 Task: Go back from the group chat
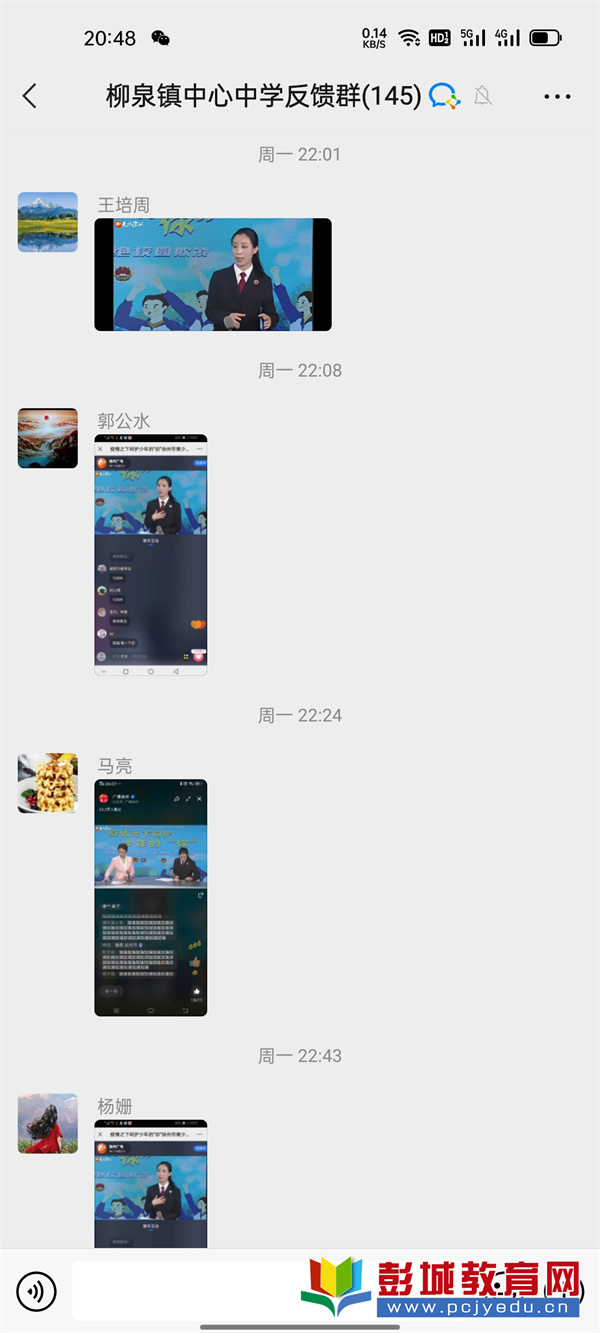pyautogui.click(x=30, y=96)
